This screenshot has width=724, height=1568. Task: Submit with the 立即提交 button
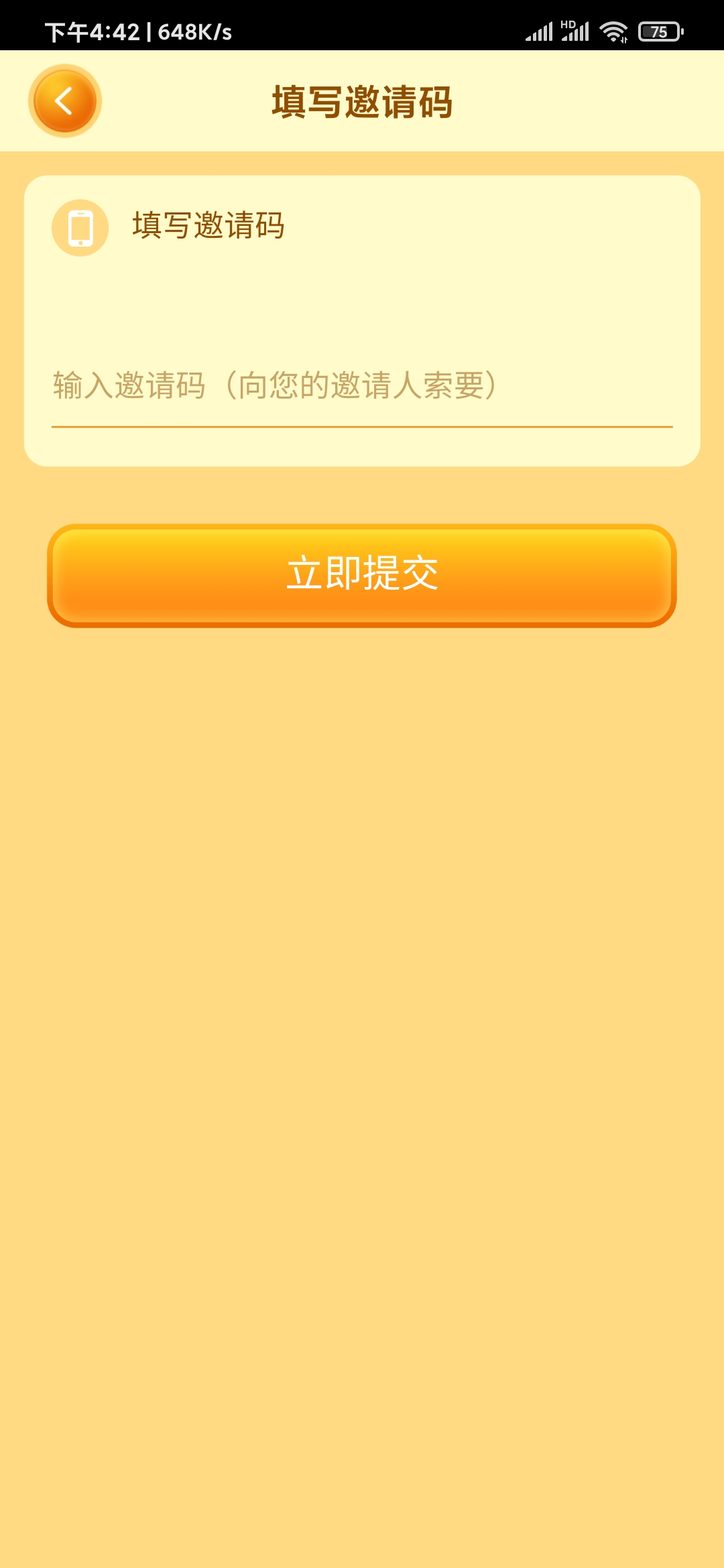362,575
